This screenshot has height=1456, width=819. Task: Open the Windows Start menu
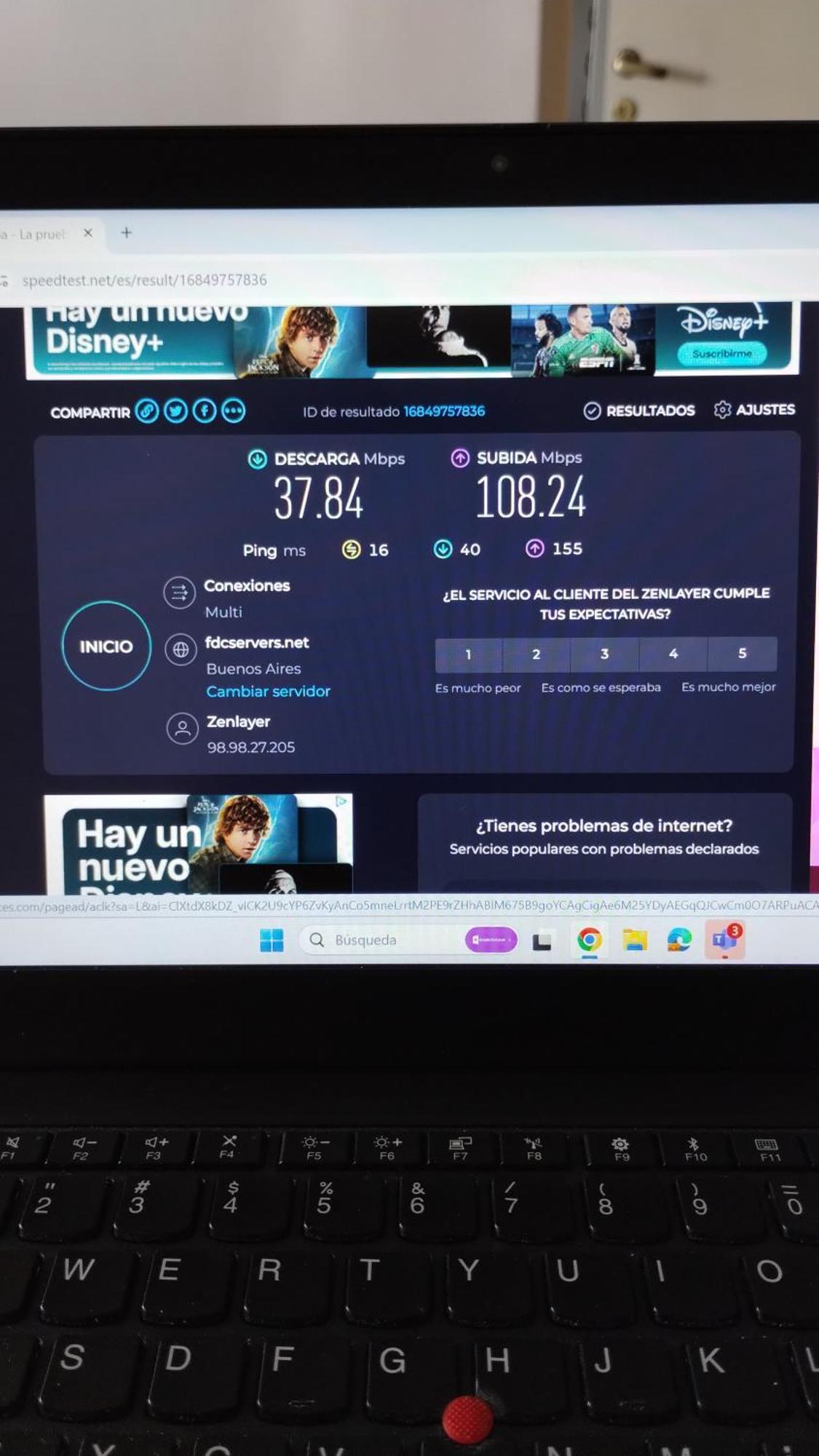[272, 940]
